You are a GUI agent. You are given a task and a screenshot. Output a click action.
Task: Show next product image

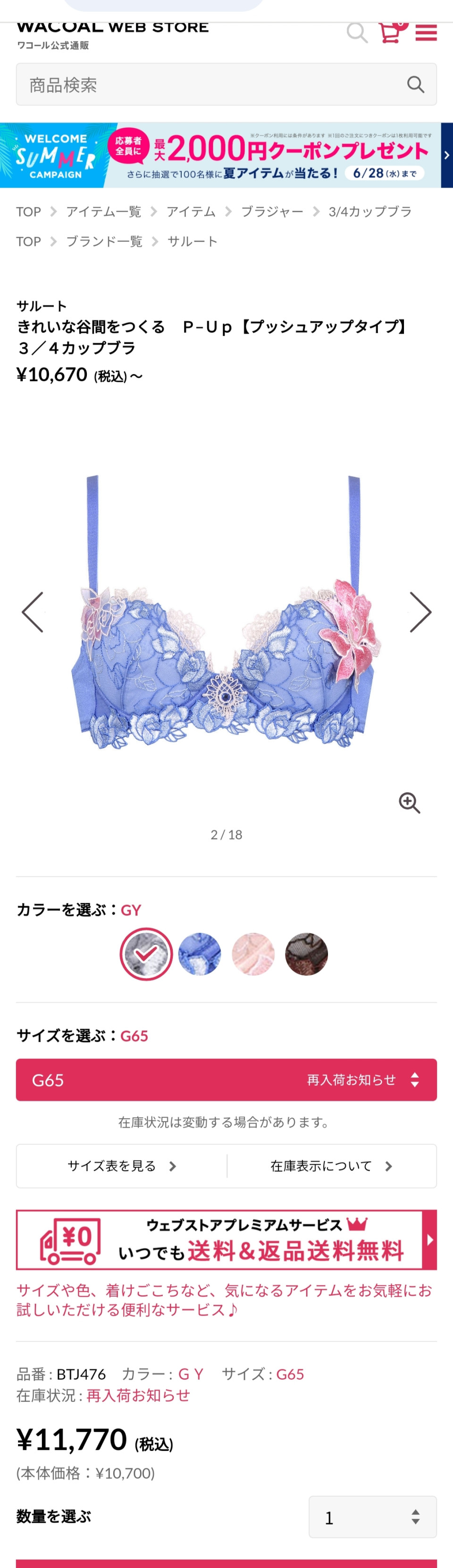coord(420,612)
